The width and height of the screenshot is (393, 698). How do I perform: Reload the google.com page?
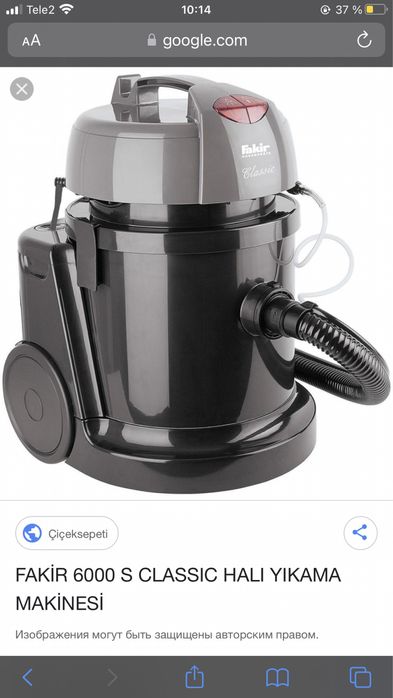[x=364, y=40]
